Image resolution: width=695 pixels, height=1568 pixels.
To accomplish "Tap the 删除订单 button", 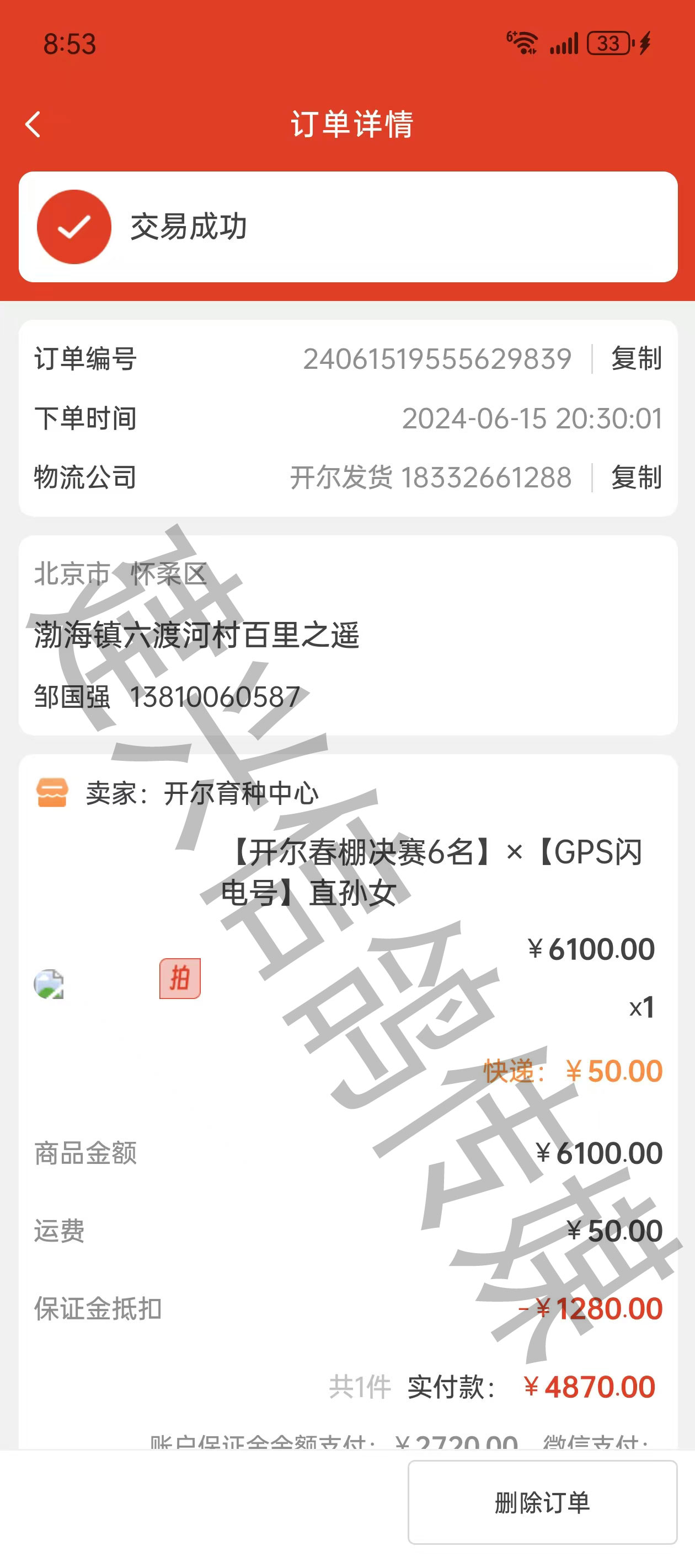I will click(542, 1502).
